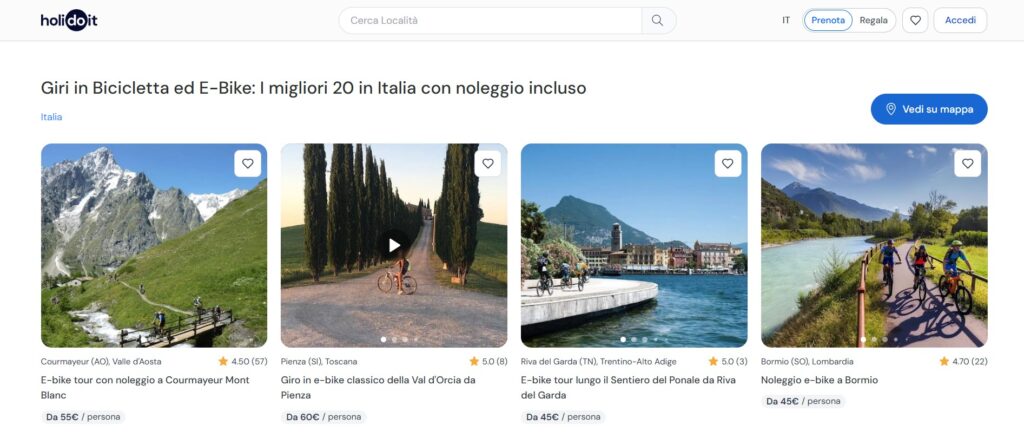This screenshot has height=444, width=1024.
Task: Open the Cerca Località search field
Action: point(490,20)
